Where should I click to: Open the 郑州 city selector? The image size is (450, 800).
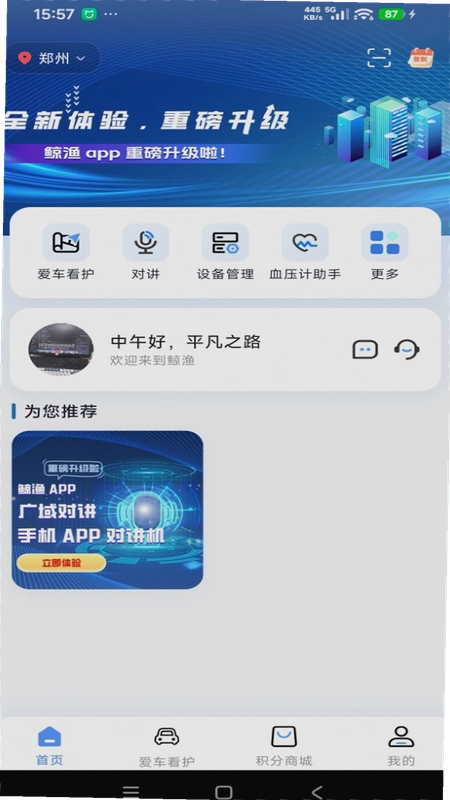tap(53, 58)
